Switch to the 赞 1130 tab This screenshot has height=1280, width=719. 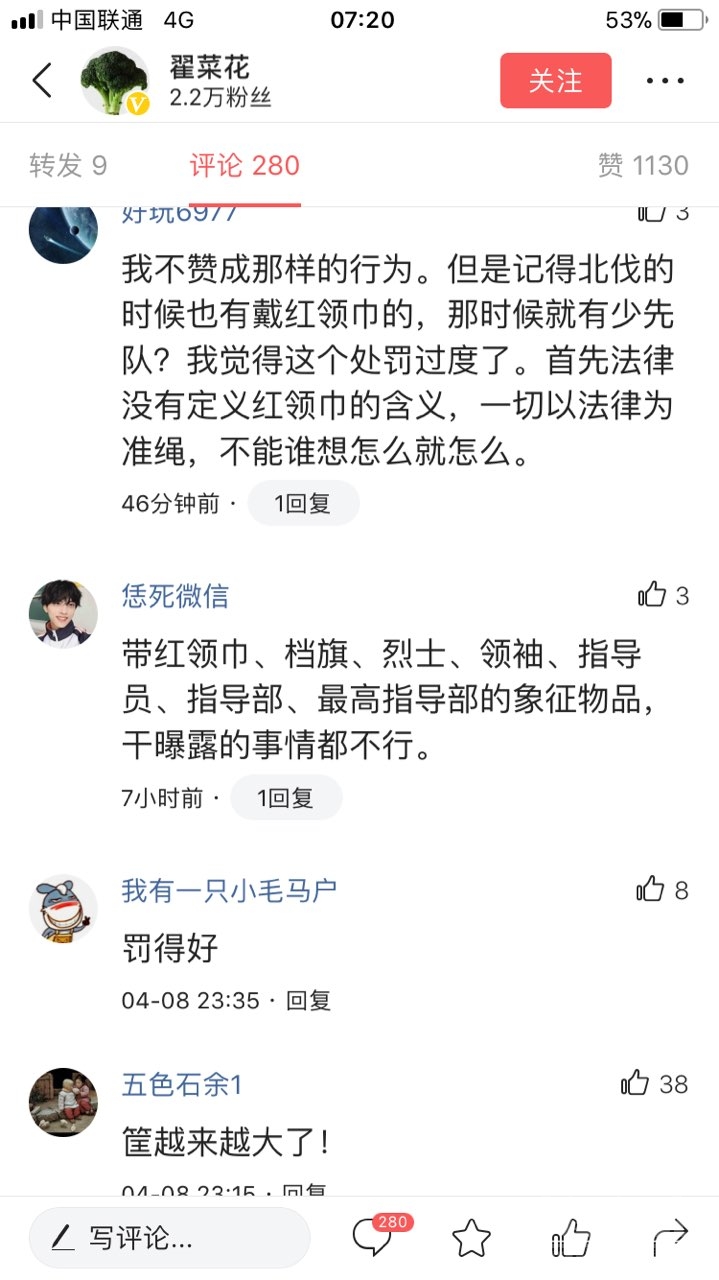[x=643, y=165]
